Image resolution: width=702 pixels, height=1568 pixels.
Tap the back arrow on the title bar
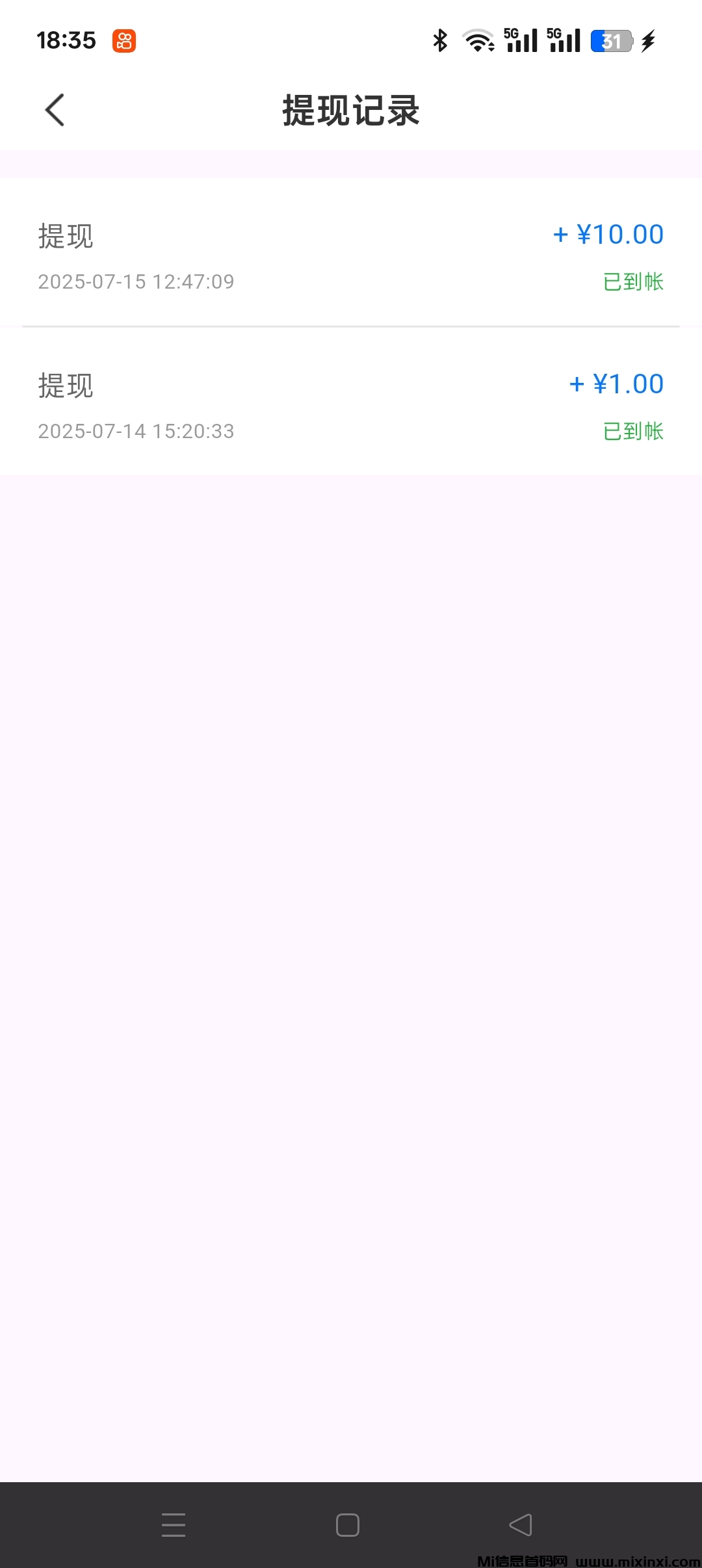(x=55, y=109)
